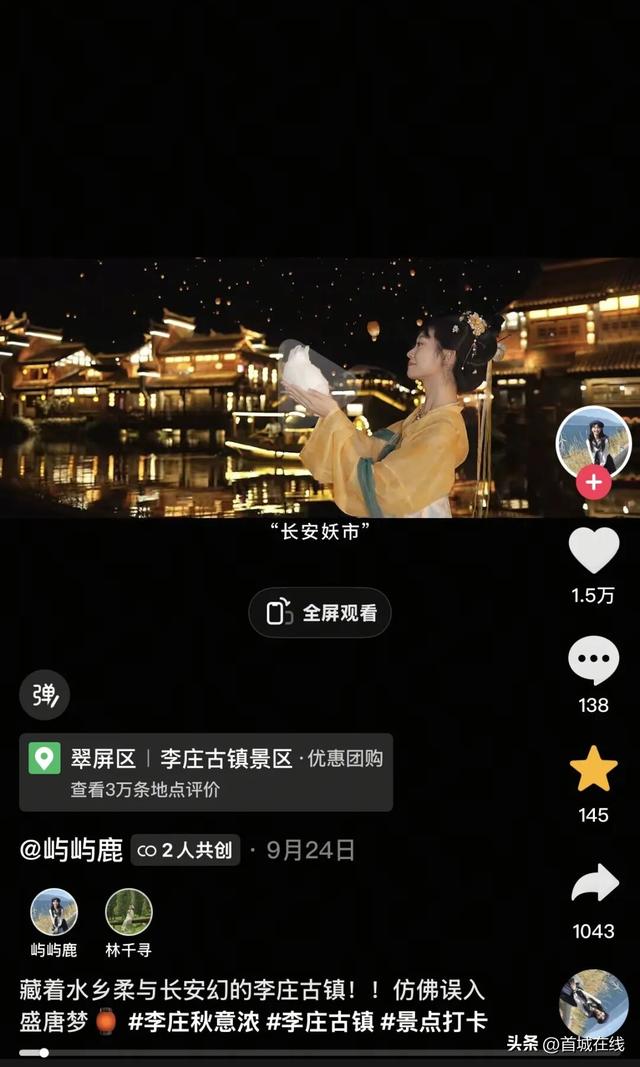Screen dimensions: 640x1067
Task: Open the creator's avatar above the plus
Action: click(593, 440)
